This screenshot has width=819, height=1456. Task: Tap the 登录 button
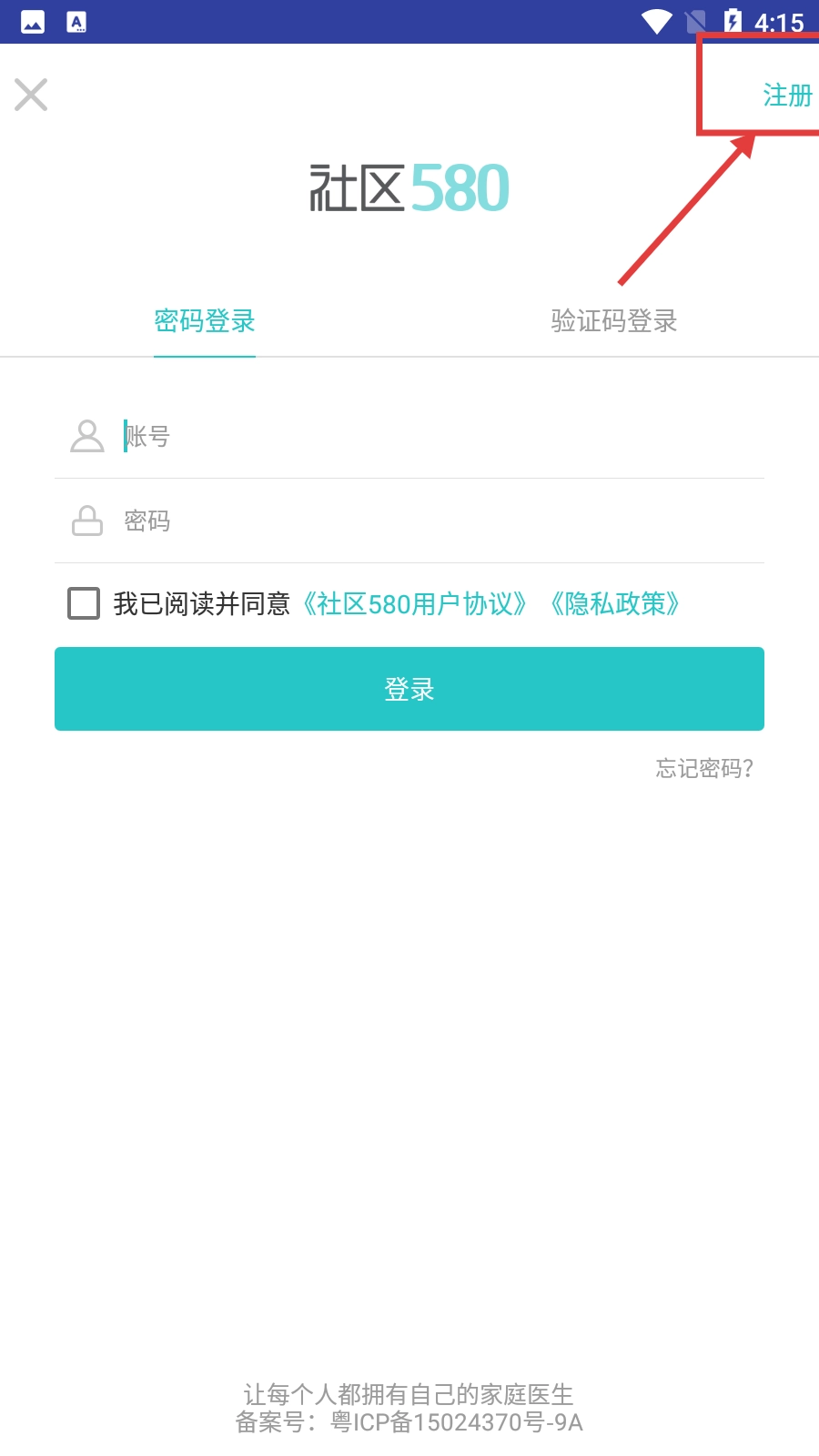[x=409, y=689]
